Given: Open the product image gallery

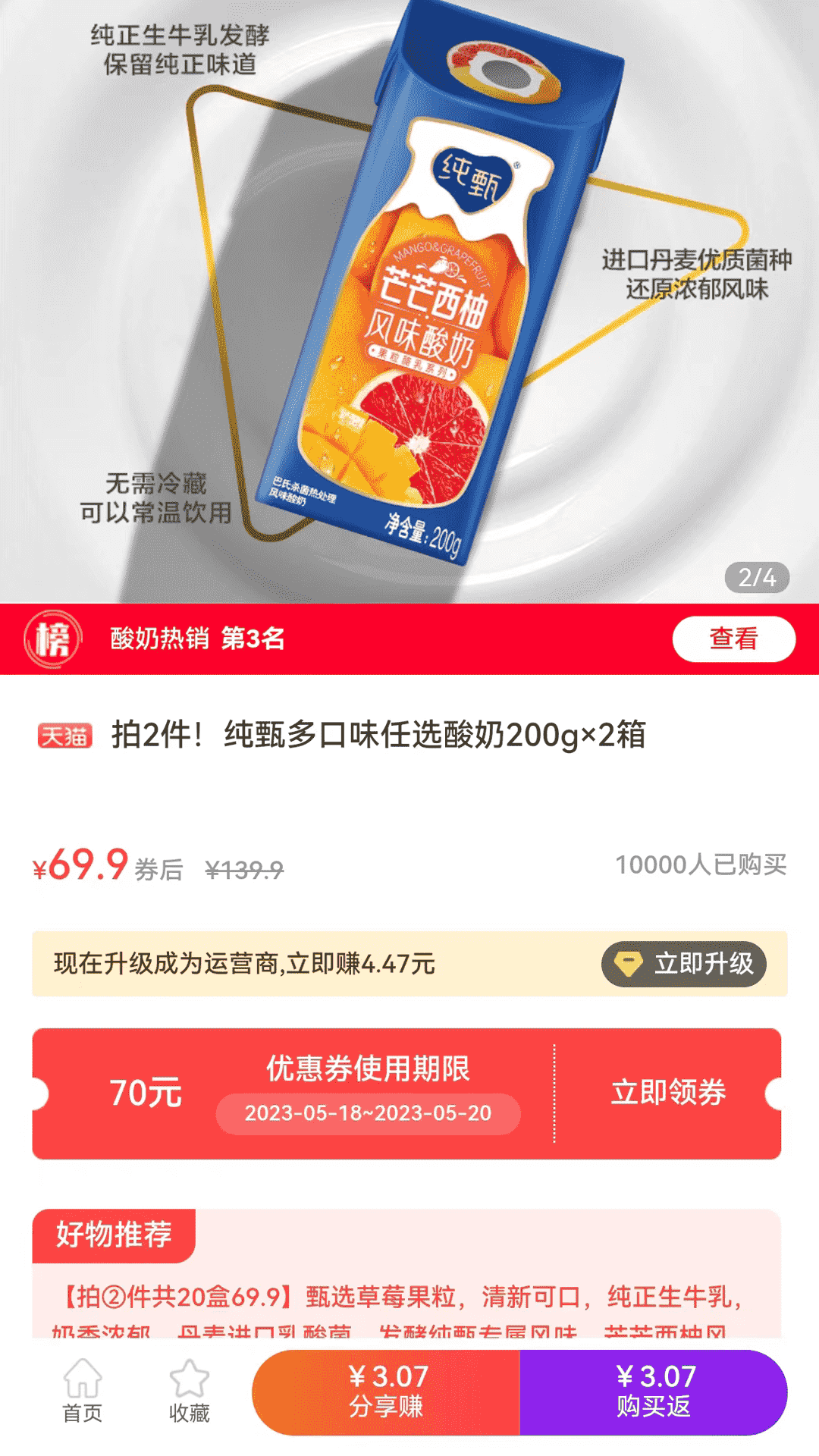Looking at the screenshot, I should [409, 303].
